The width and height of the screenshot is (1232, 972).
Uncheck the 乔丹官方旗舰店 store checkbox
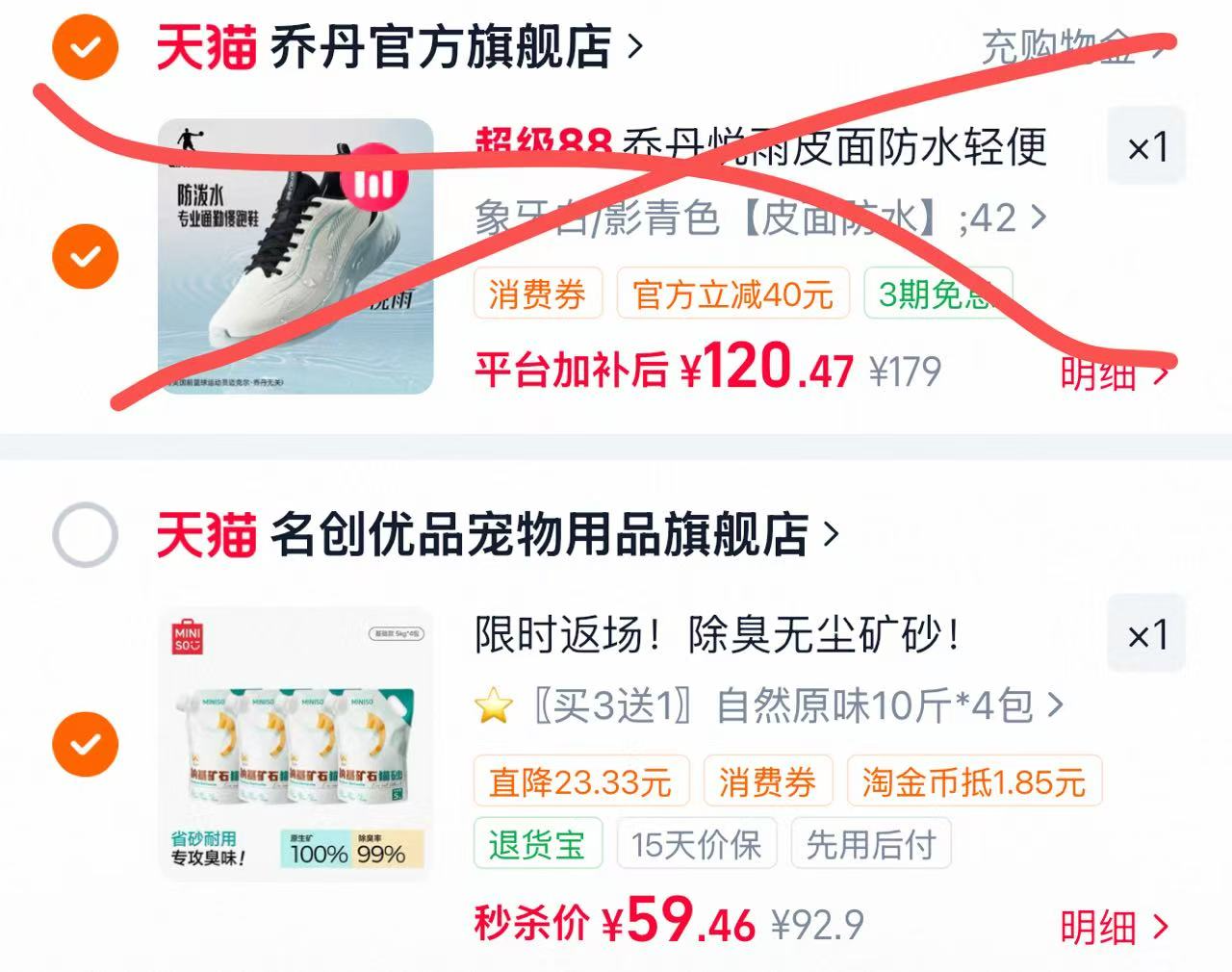[85, 45]
